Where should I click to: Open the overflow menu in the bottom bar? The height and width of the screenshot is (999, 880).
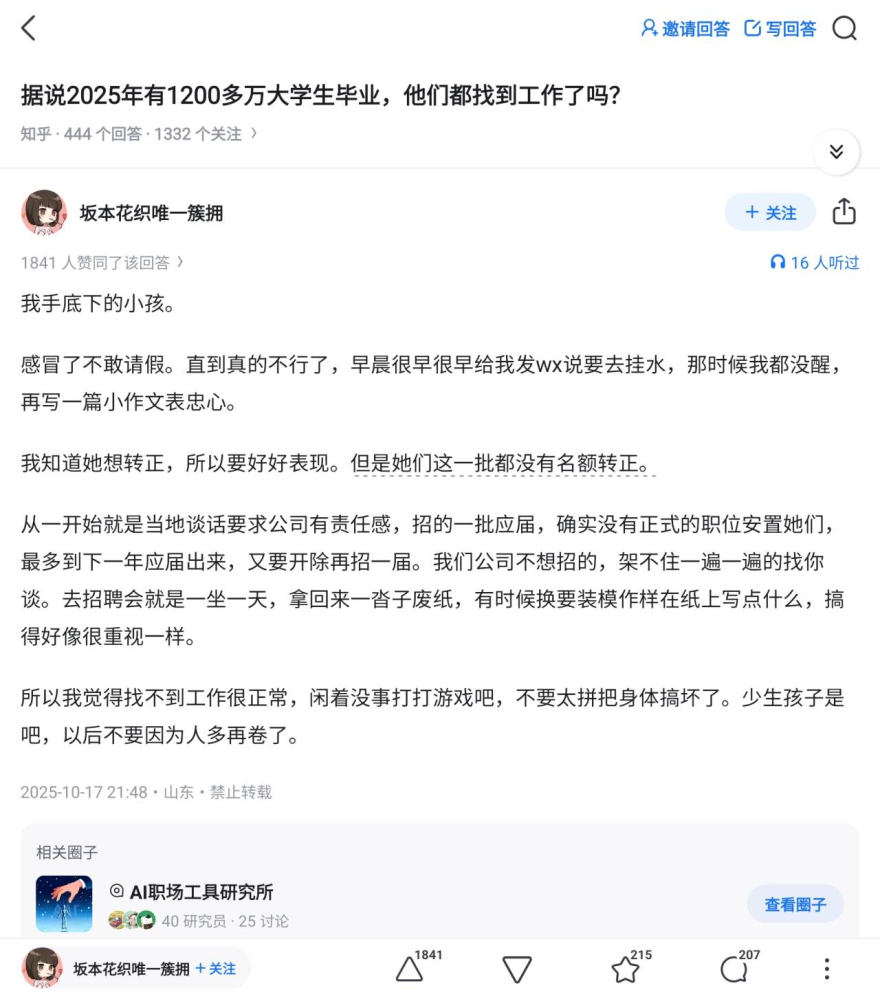[826, 968]
